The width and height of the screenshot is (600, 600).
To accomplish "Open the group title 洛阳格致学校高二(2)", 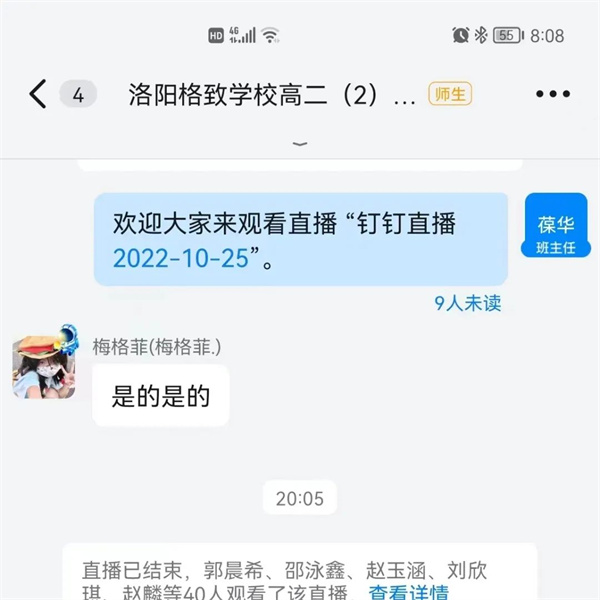I will pyautogui.click(x=270, y=95).
